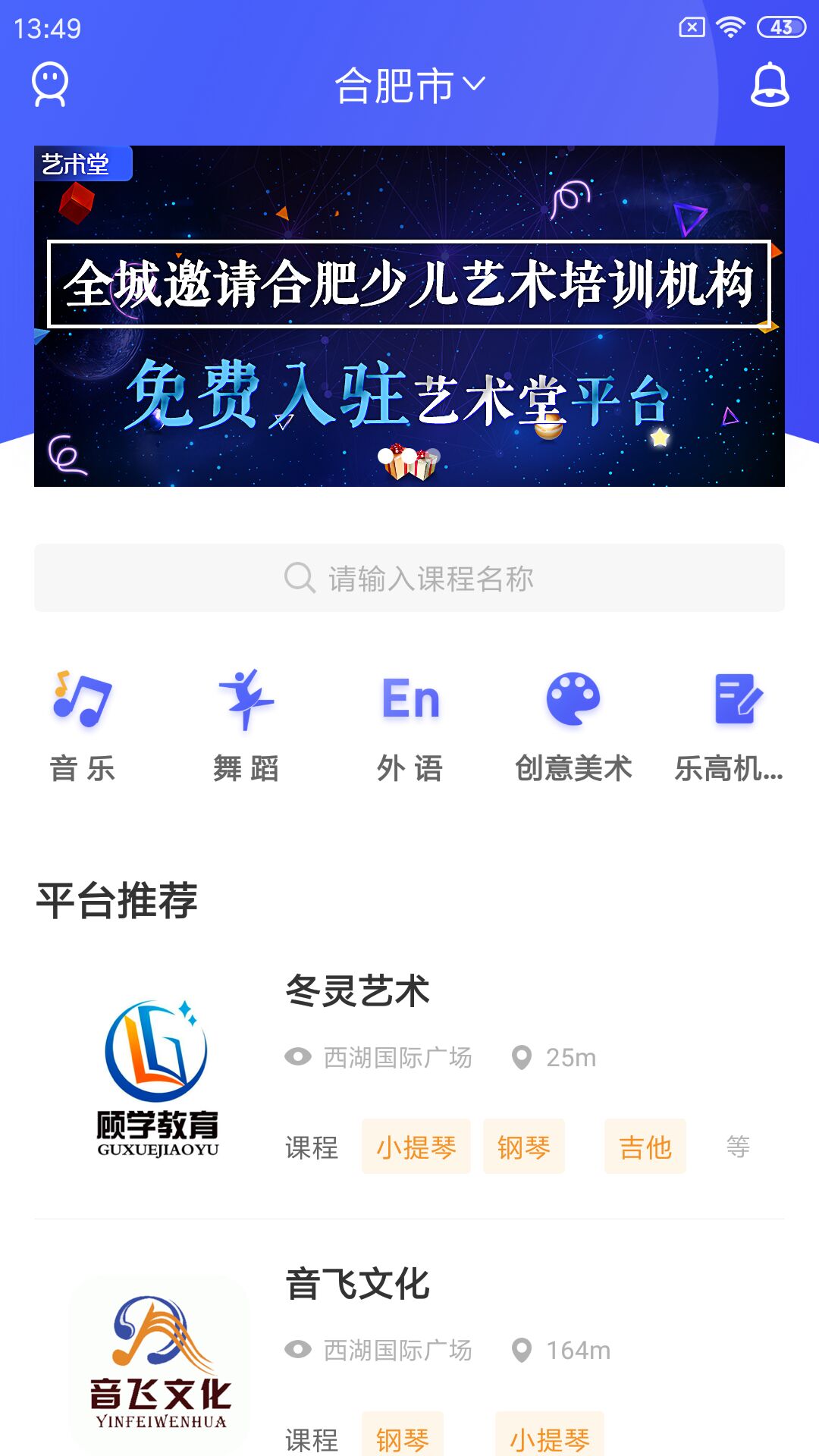The image size is (819, 1456).
Task: Open the user profile icon
Action: tap(49, 86)
